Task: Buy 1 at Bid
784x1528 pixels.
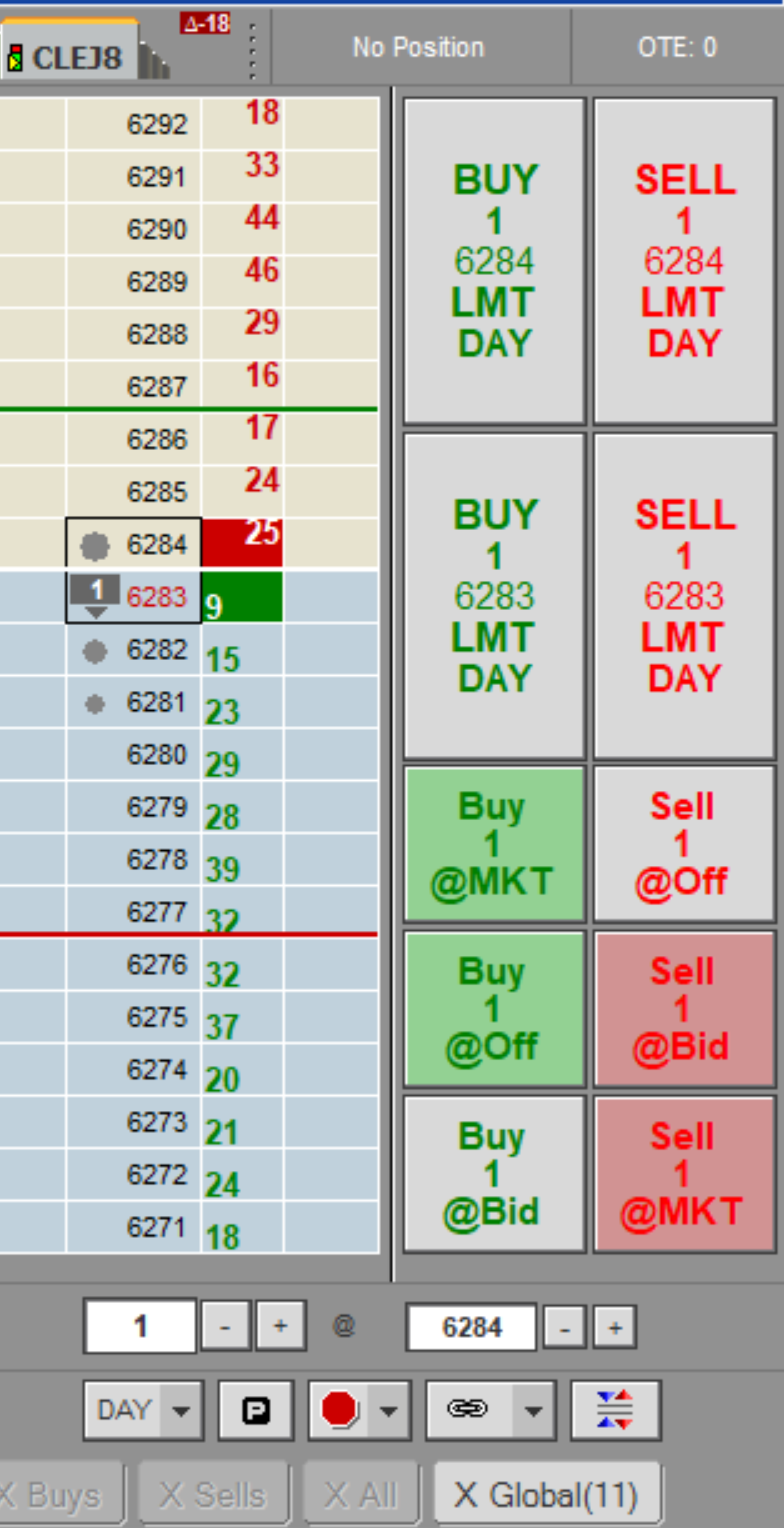Action: (x=494, y=1174)
